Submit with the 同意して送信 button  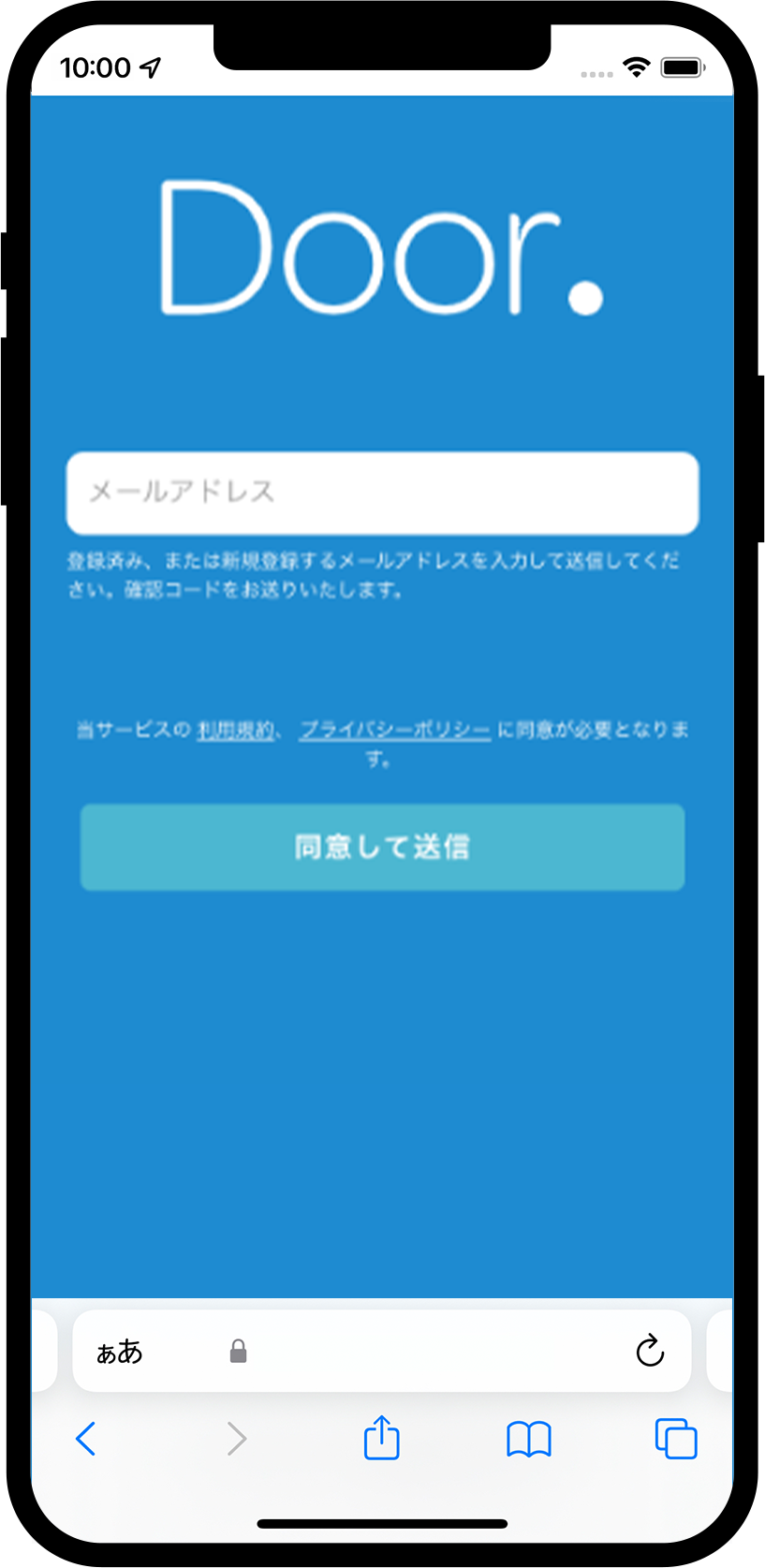click(x=382, y=847)
